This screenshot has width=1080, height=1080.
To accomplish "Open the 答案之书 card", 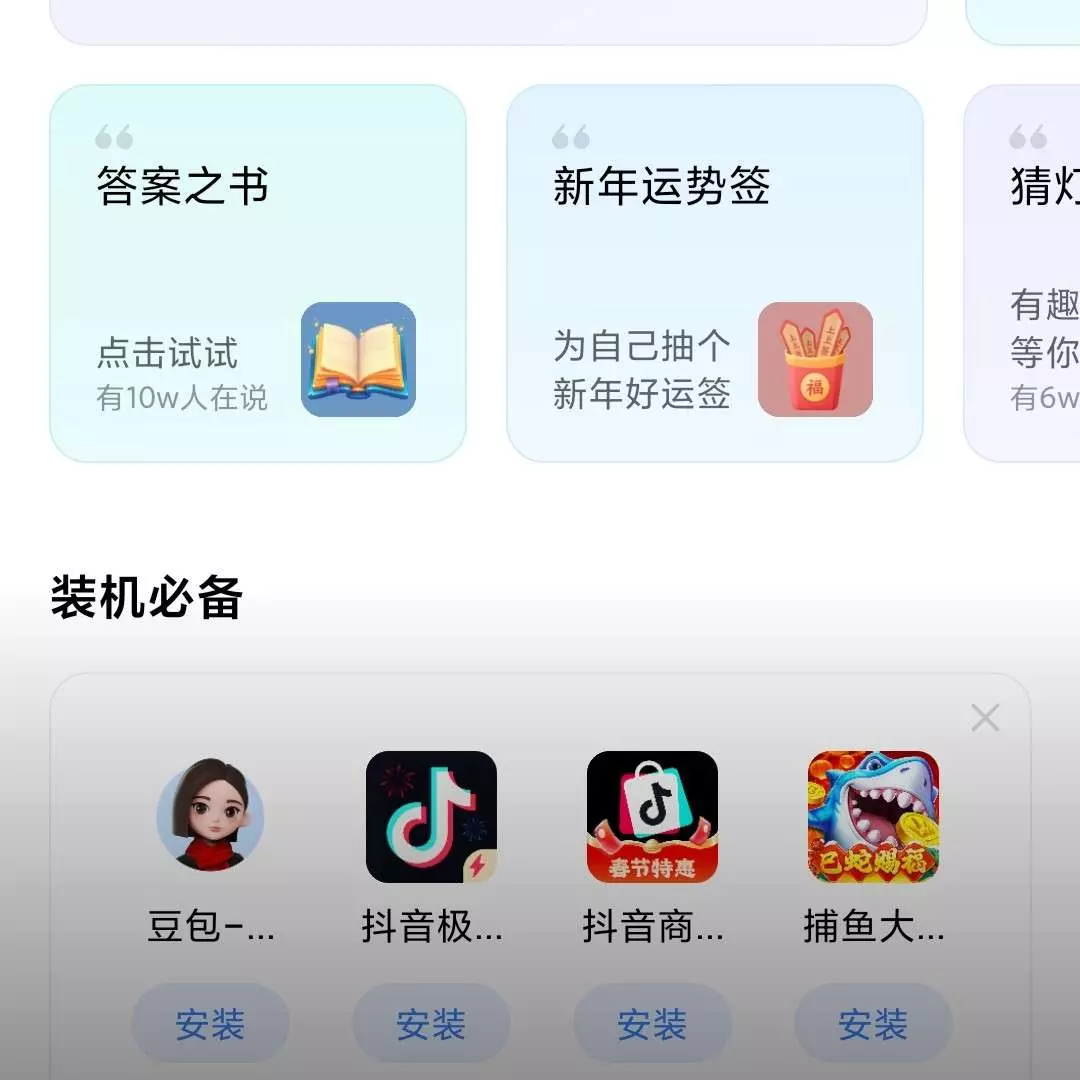I will pos(257,273).
